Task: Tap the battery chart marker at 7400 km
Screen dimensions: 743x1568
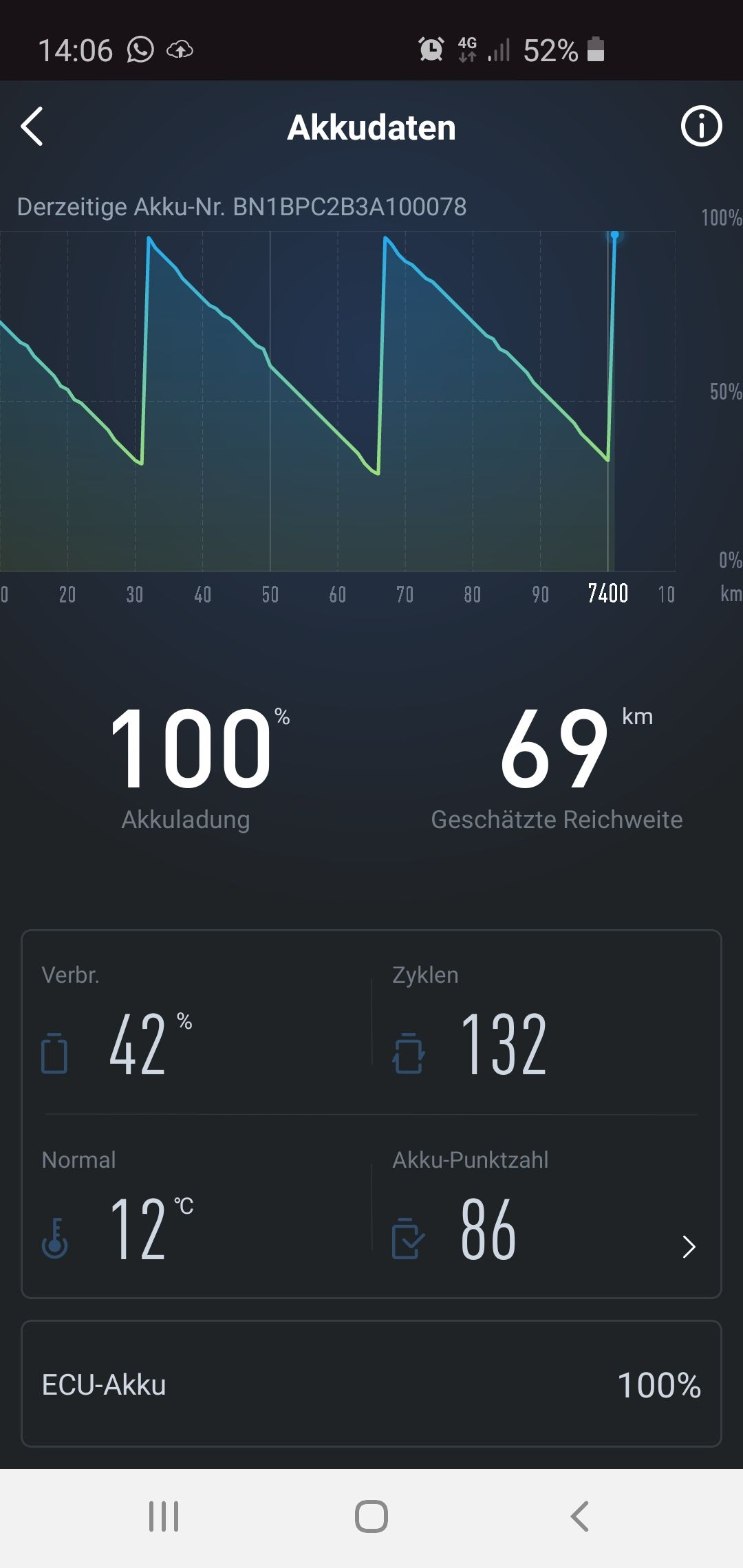Action: click(615, 236)
